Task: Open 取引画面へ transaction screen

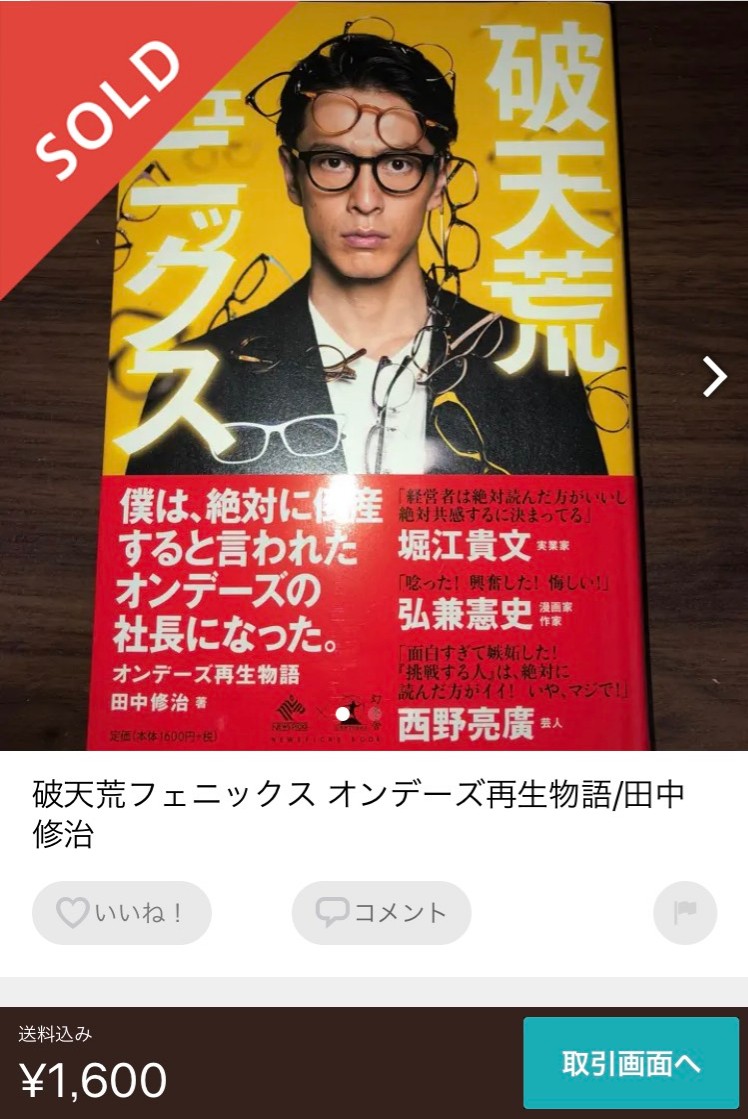Action: pos(630,1063)
